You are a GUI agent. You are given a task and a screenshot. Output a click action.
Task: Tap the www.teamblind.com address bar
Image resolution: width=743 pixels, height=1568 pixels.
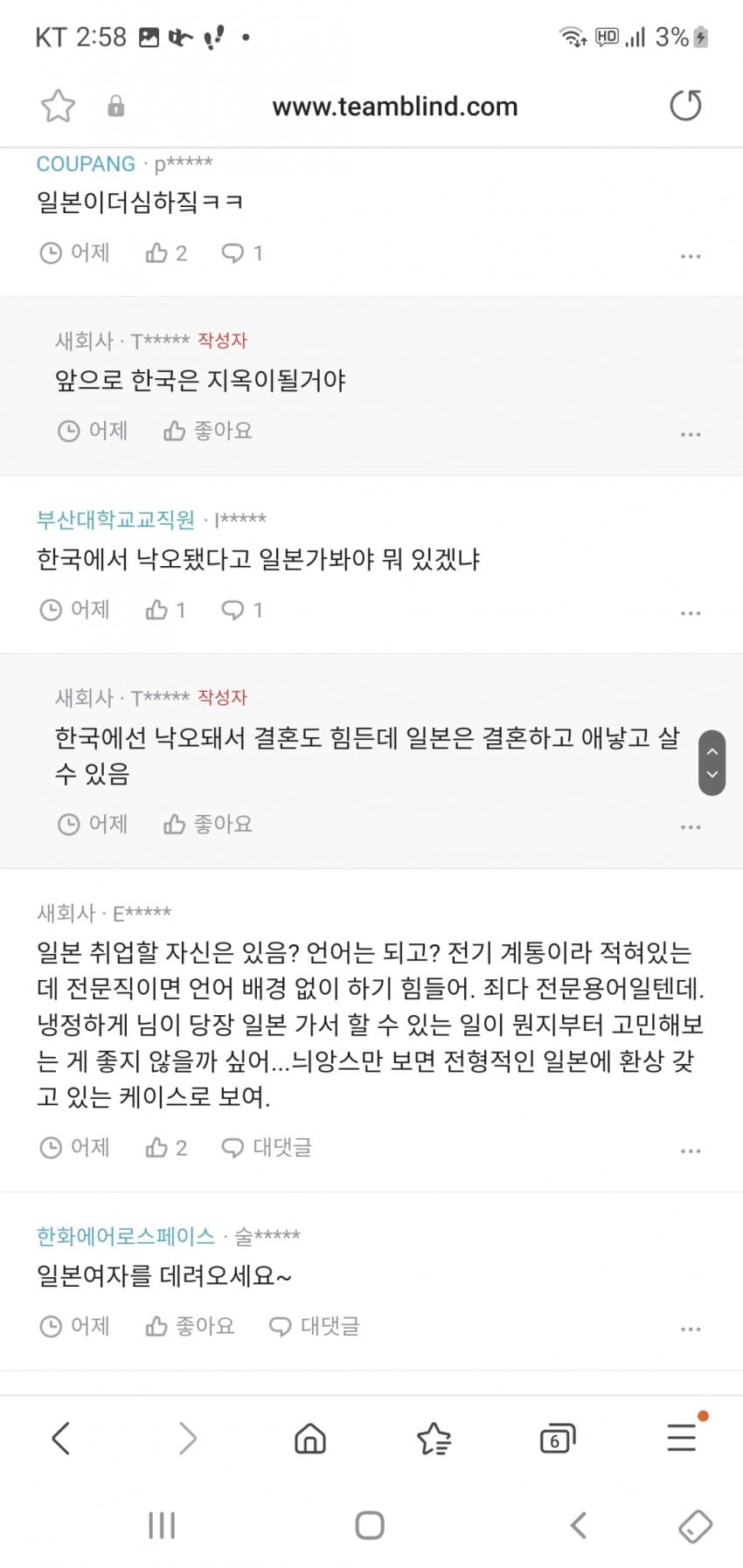[x=395, y=107]
